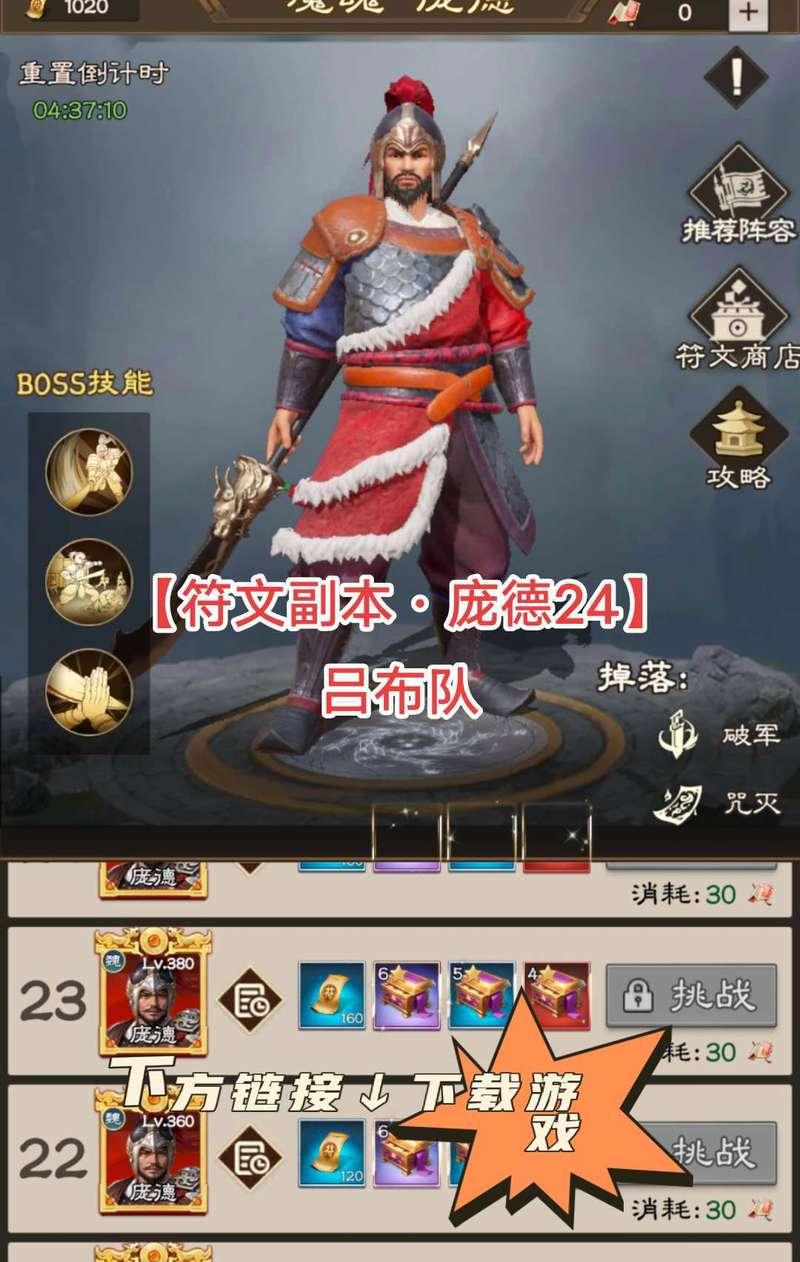Image resolution: width=800 pixels, height=1262 pixels.
Task: Go to the 符文商店 rune shop
Action: 738,320
